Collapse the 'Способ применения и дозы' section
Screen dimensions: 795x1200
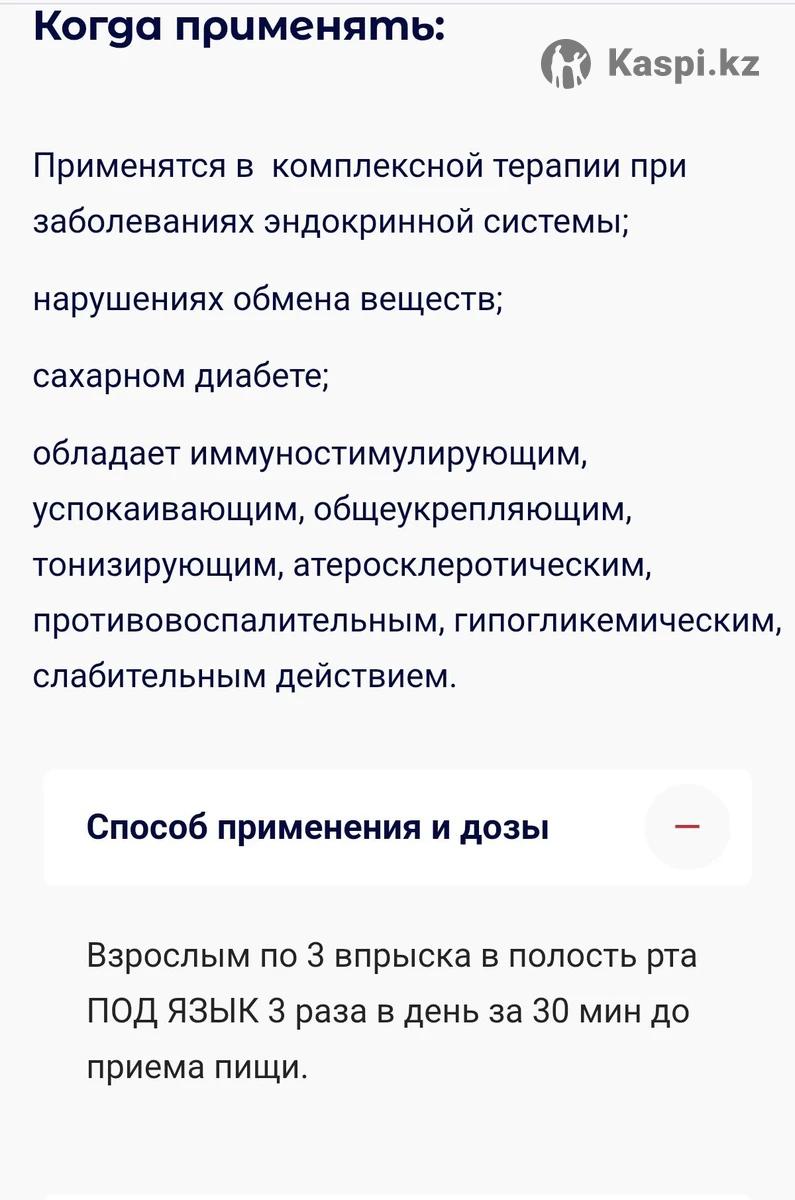687,827
